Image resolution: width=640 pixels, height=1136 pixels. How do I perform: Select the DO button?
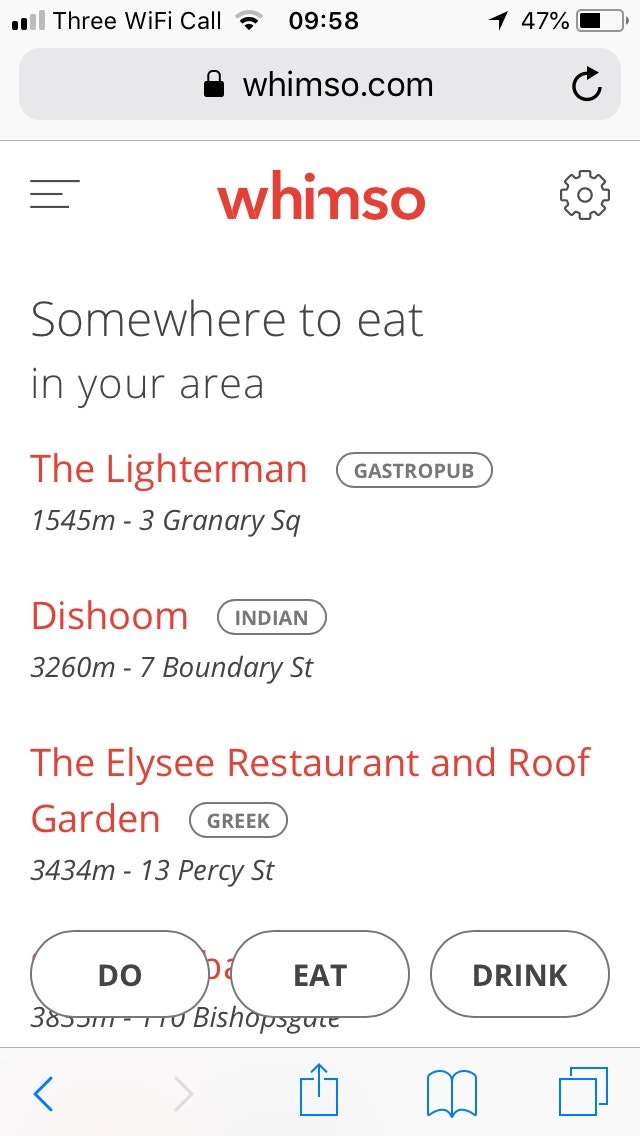(x=120, y=975)
